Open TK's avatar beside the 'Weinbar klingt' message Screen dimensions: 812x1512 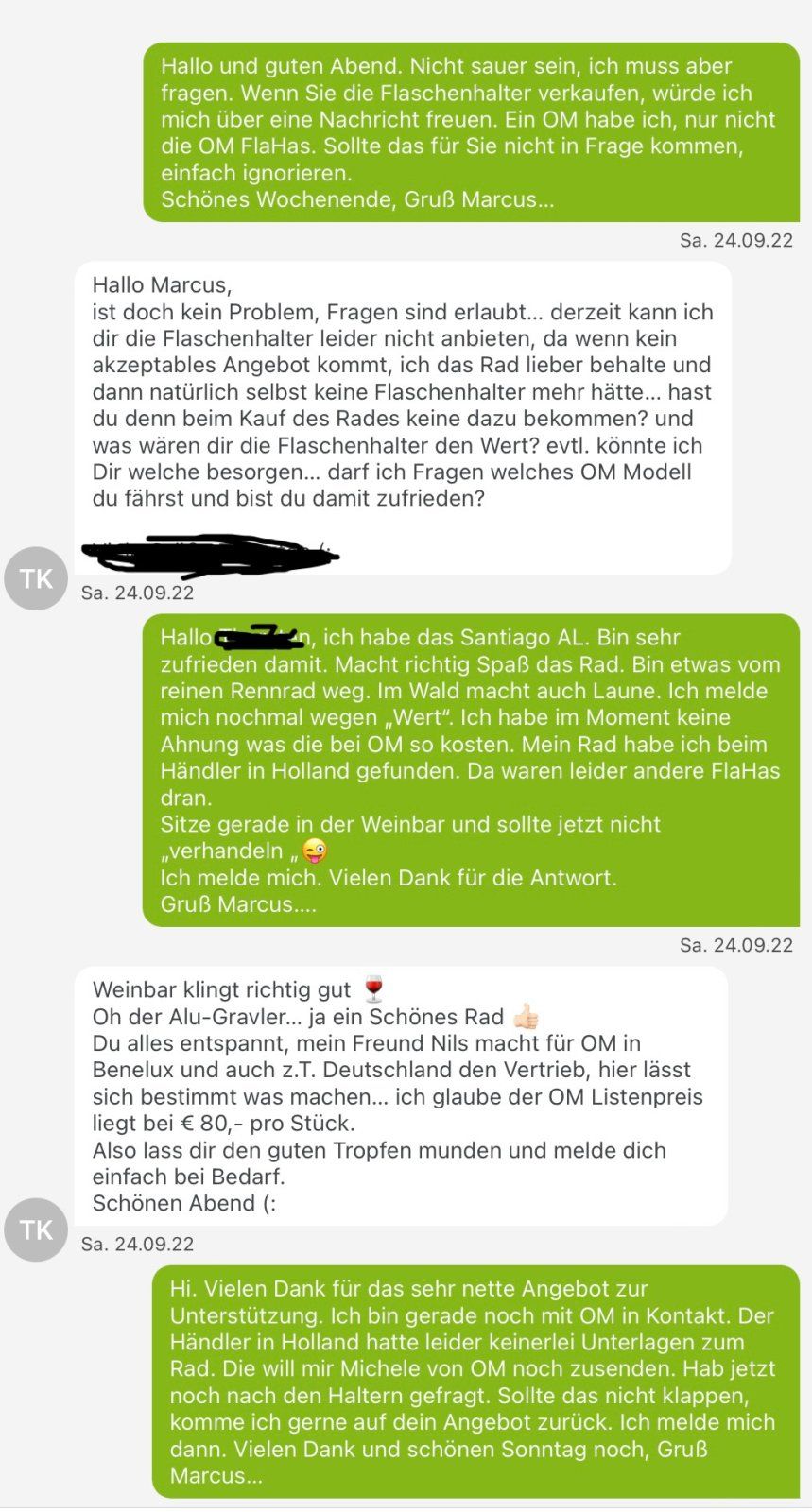[36, 1229]
